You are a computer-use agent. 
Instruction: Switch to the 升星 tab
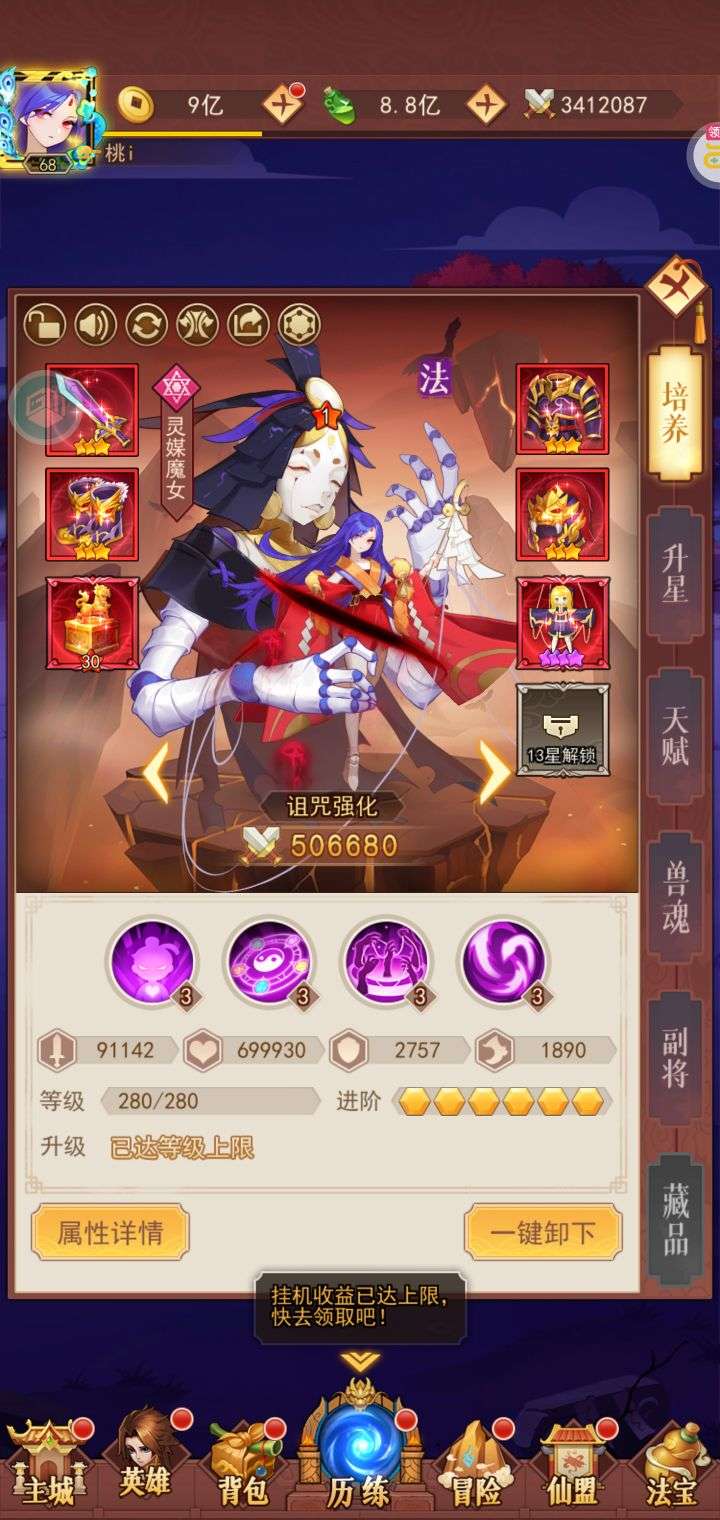[675, 575]
